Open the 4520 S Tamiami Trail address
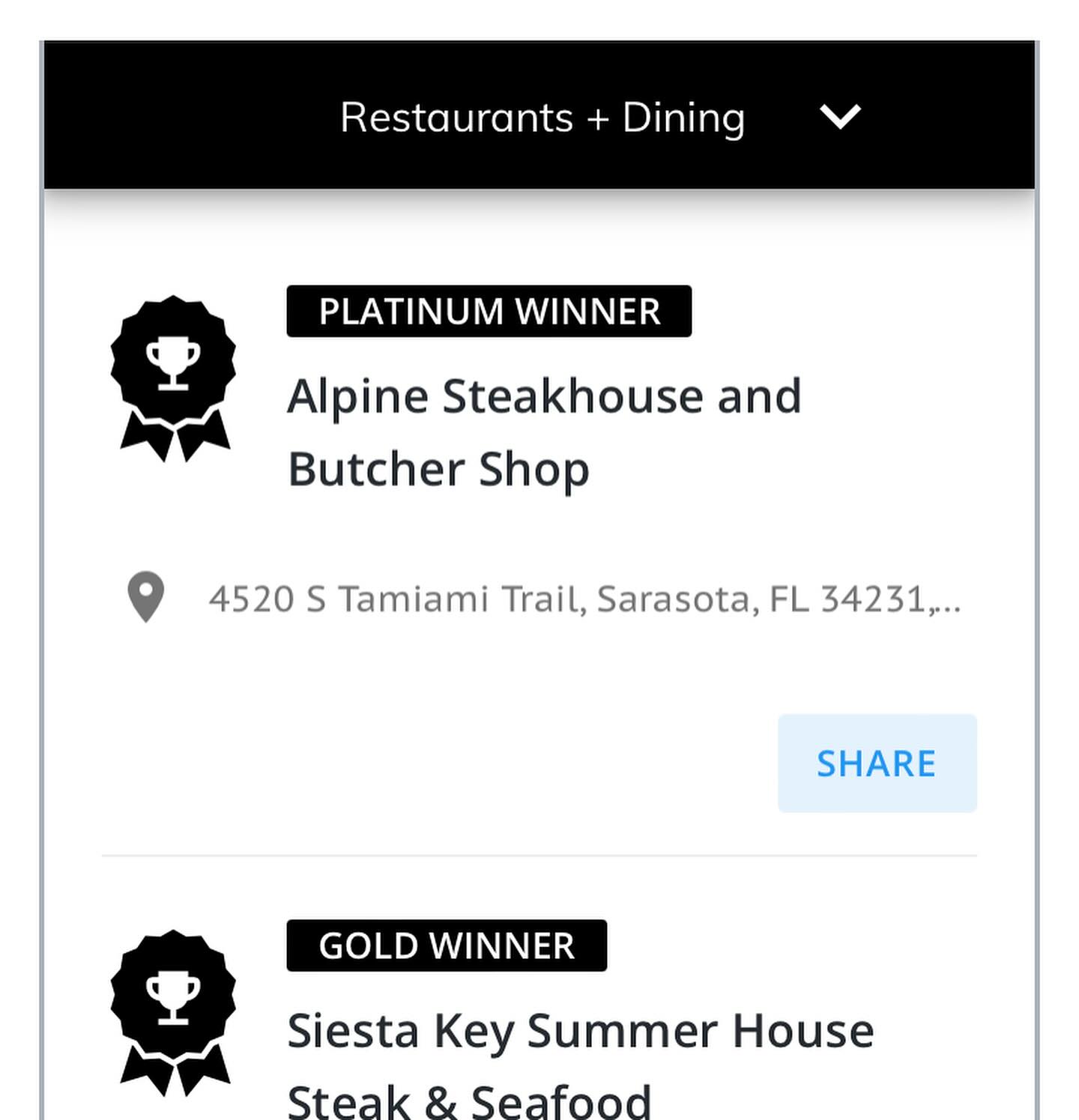Viewport: 1079px width, 1120px height. (584, 599)
